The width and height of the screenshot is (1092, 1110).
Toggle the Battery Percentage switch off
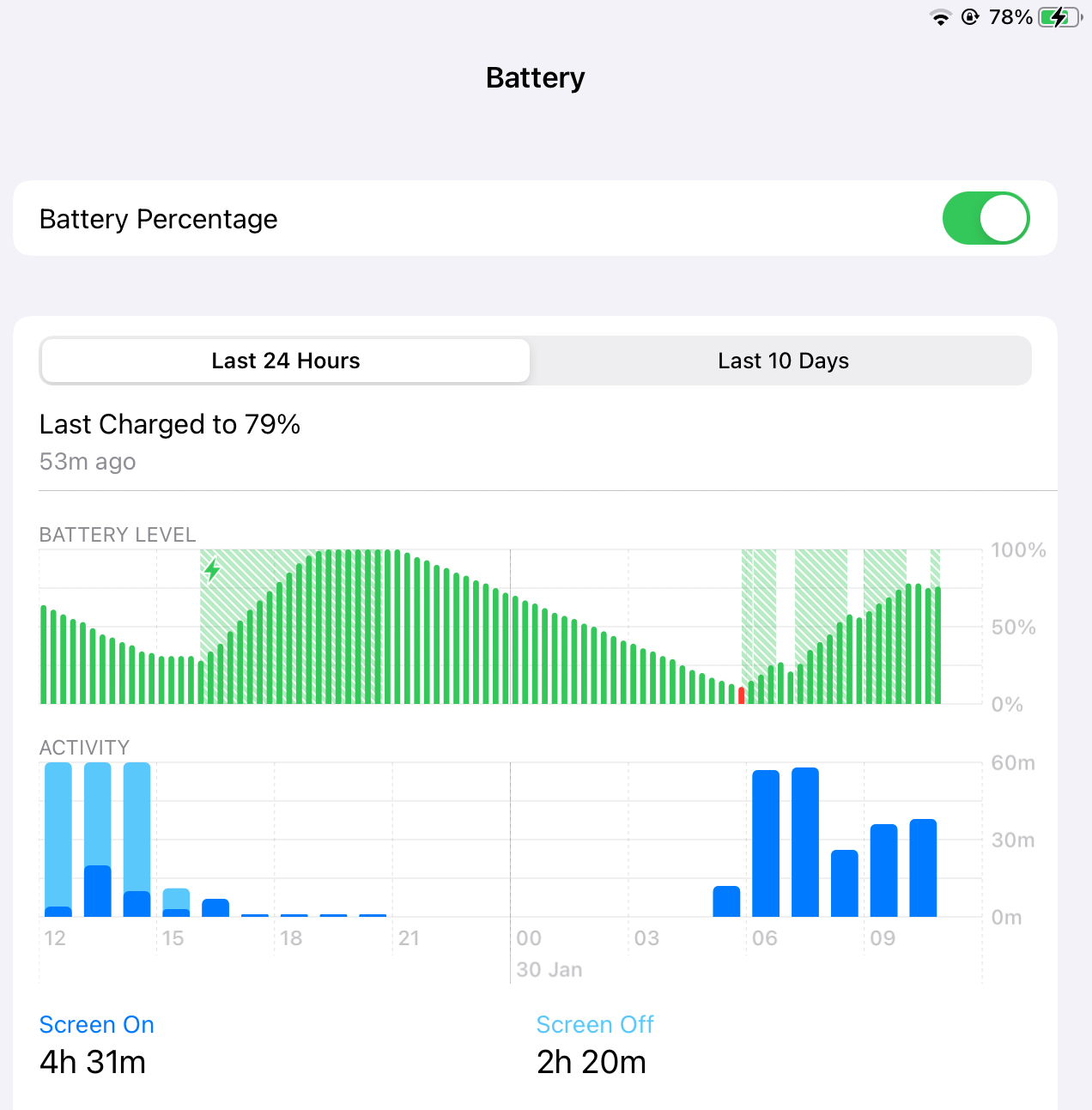[986, 218]
